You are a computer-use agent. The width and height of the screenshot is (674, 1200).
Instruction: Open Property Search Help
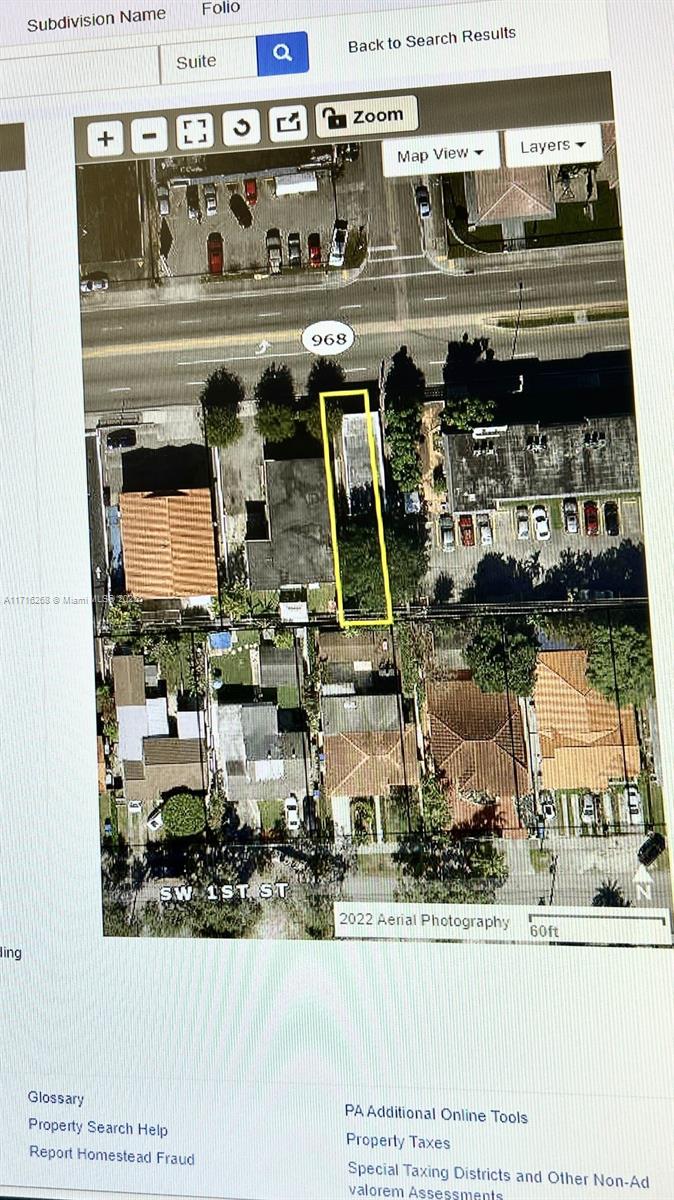click(98, 1128)
